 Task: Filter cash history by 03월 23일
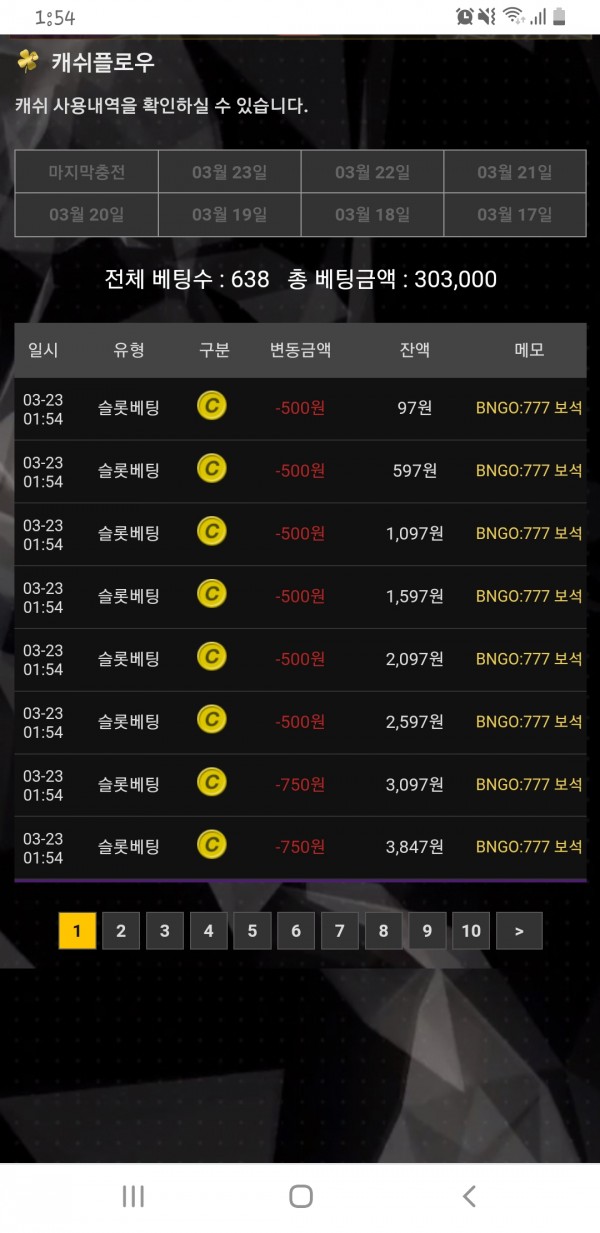click(x=229, y=172)
